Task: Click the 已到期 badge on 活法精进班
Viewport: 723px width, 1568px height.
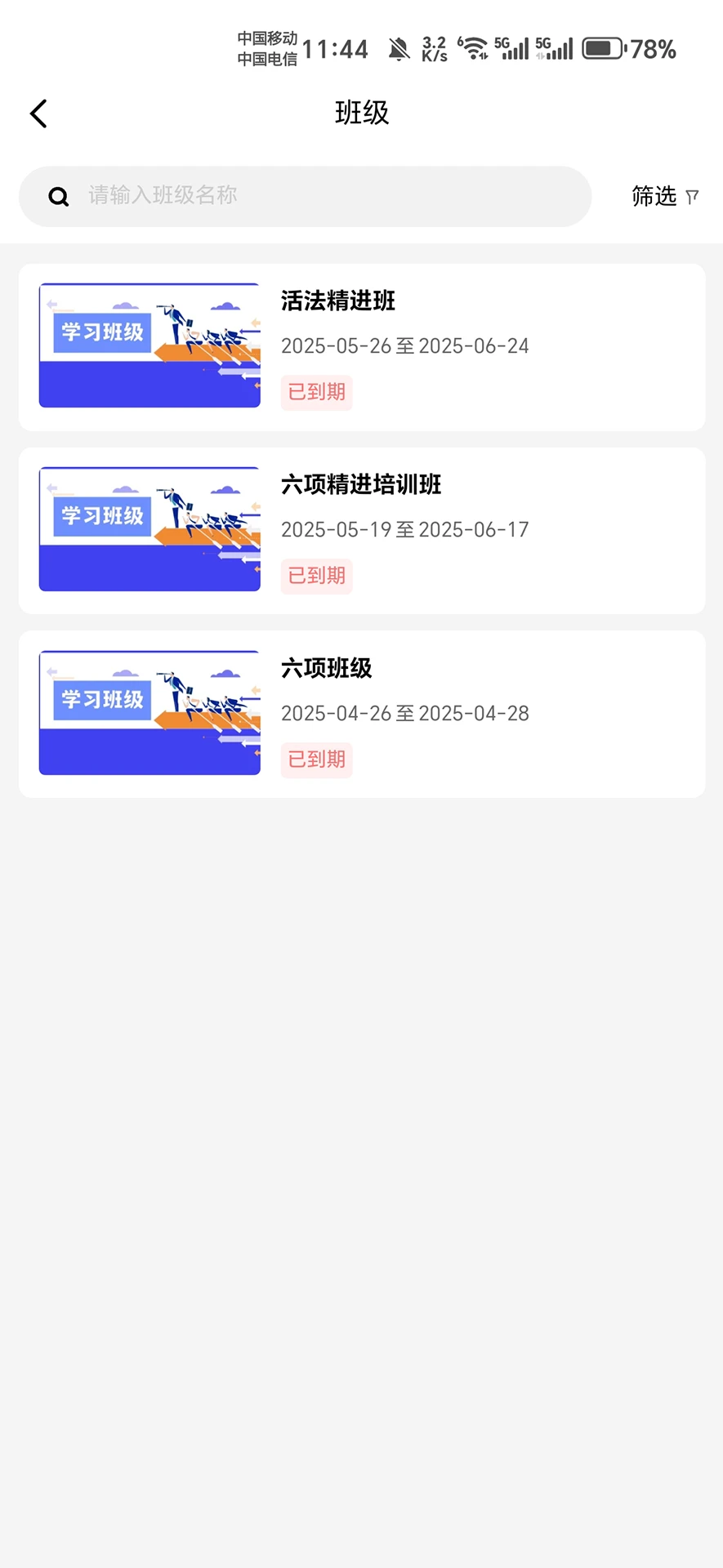Action: (x=316, y=393)
